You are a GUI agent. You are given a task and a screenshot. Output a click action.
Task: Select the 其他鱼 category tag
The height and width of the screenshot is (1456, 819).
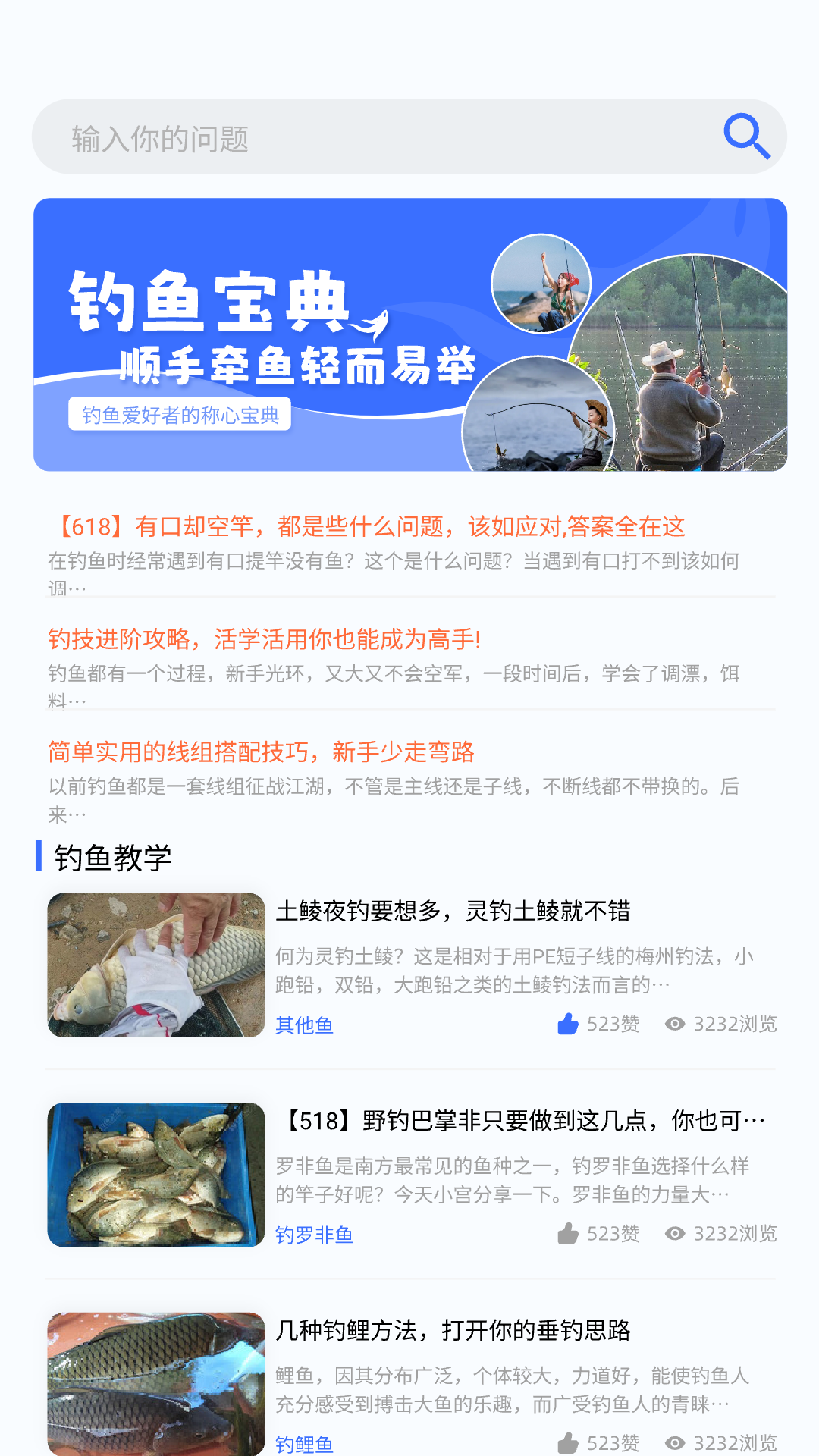305,1025
